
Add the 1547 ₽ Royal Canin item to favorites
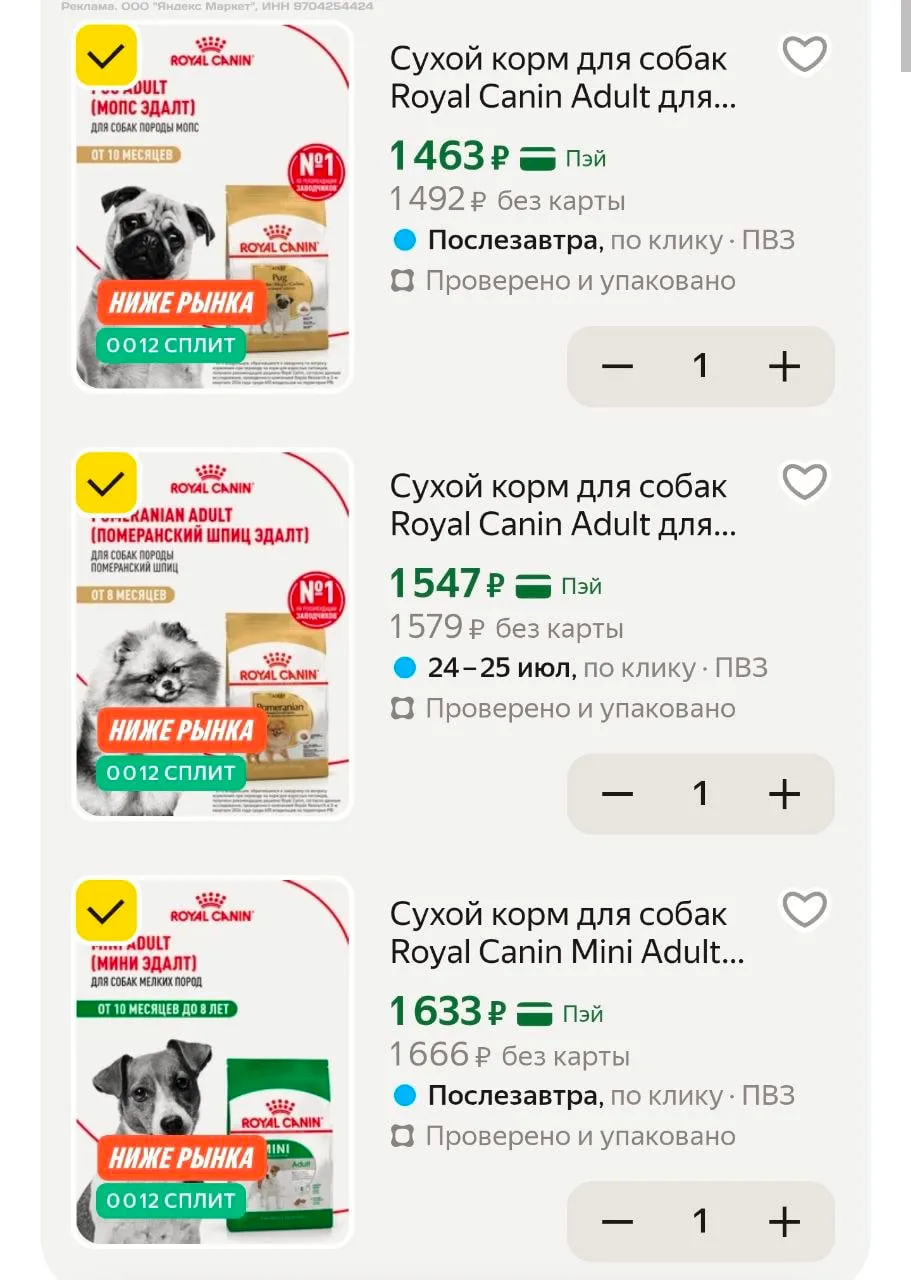804,482
